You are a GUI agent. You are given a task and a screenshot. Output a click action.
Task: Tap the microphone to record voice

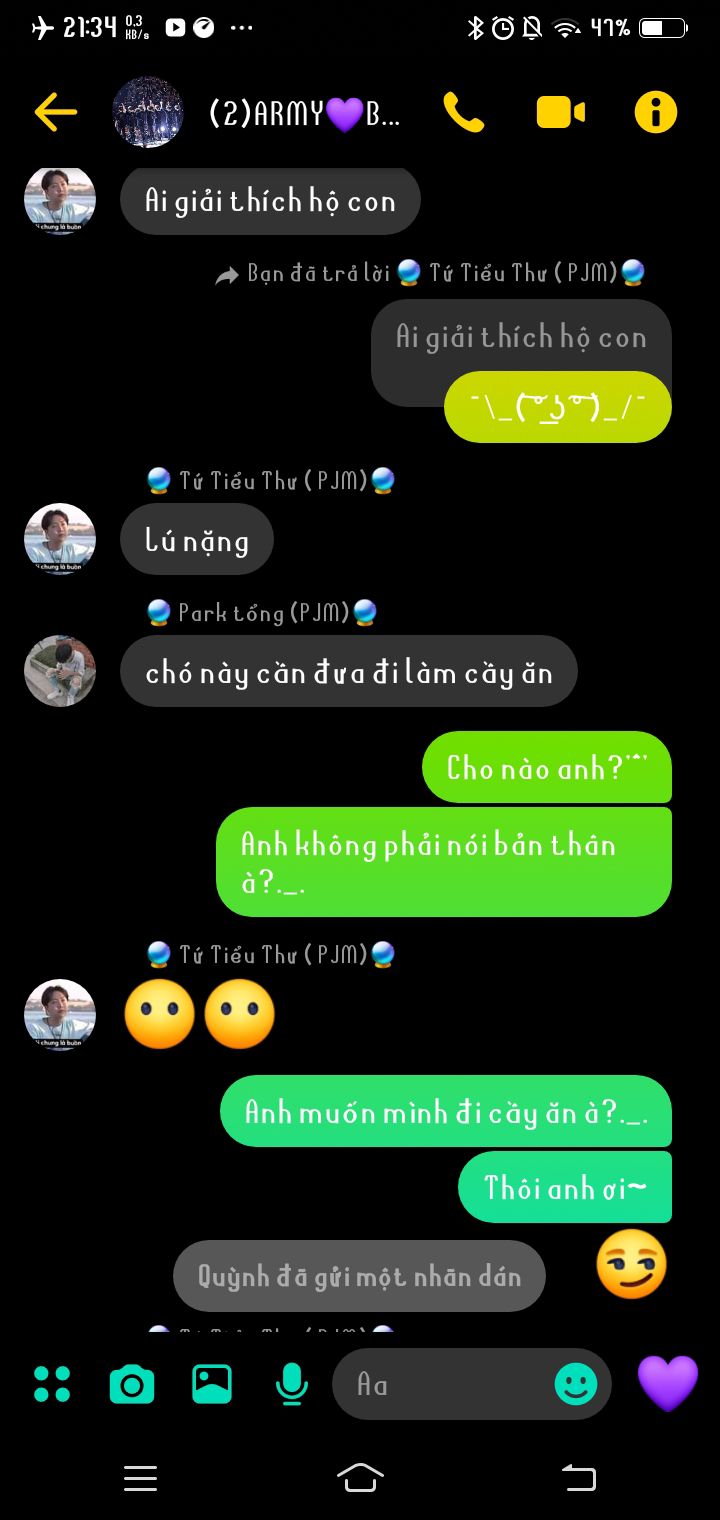[291, 1384]
